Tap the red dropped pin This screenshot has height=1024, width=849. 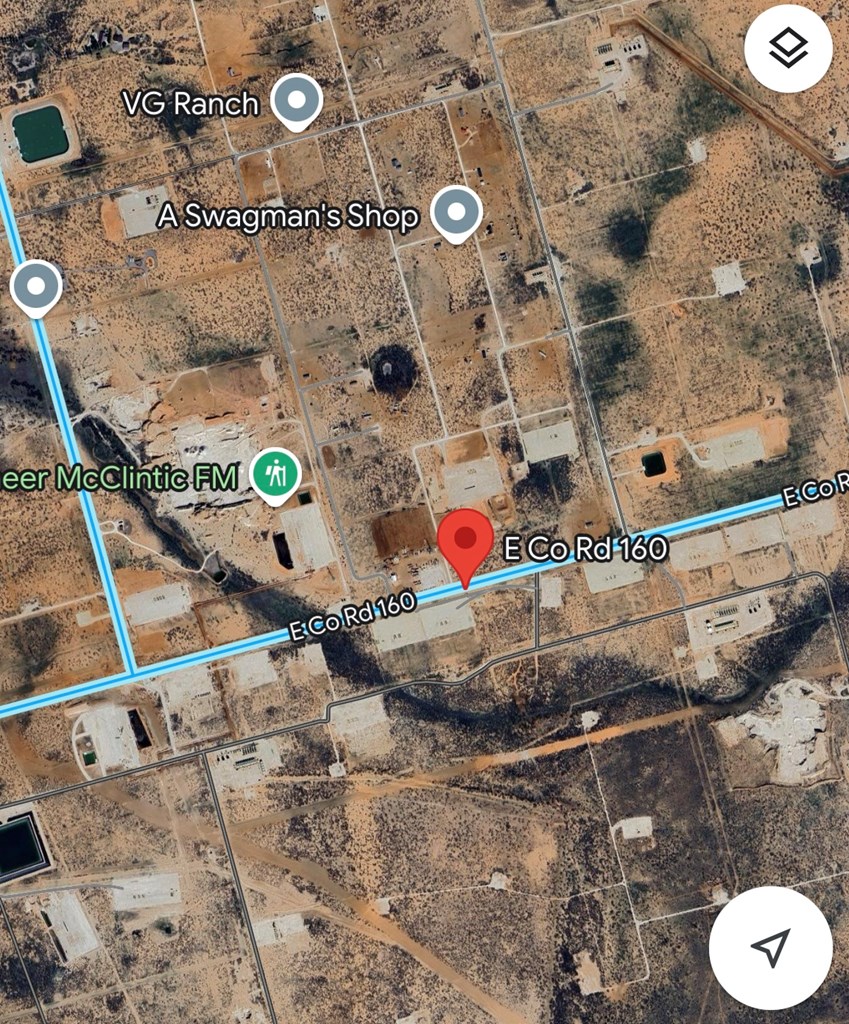[x=465, y=541]
